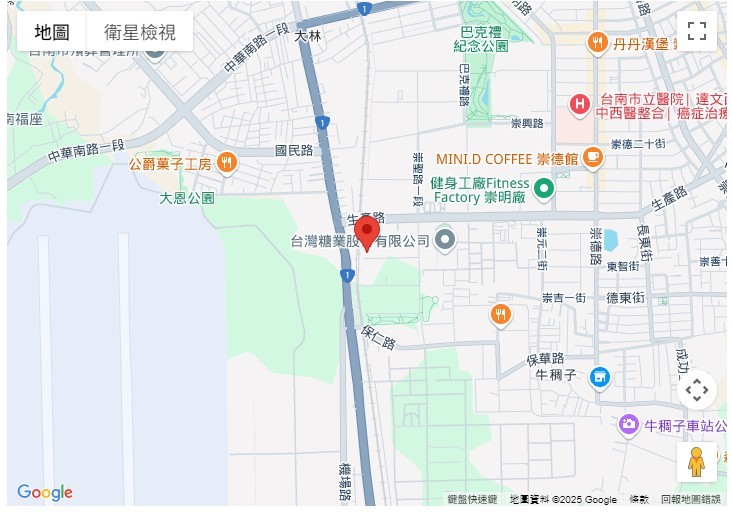Image resolution: width=732 pixels, height=512 pixels.
Task: Open MINI.D COFFEE 崇德館 marker
Action: 593,157
